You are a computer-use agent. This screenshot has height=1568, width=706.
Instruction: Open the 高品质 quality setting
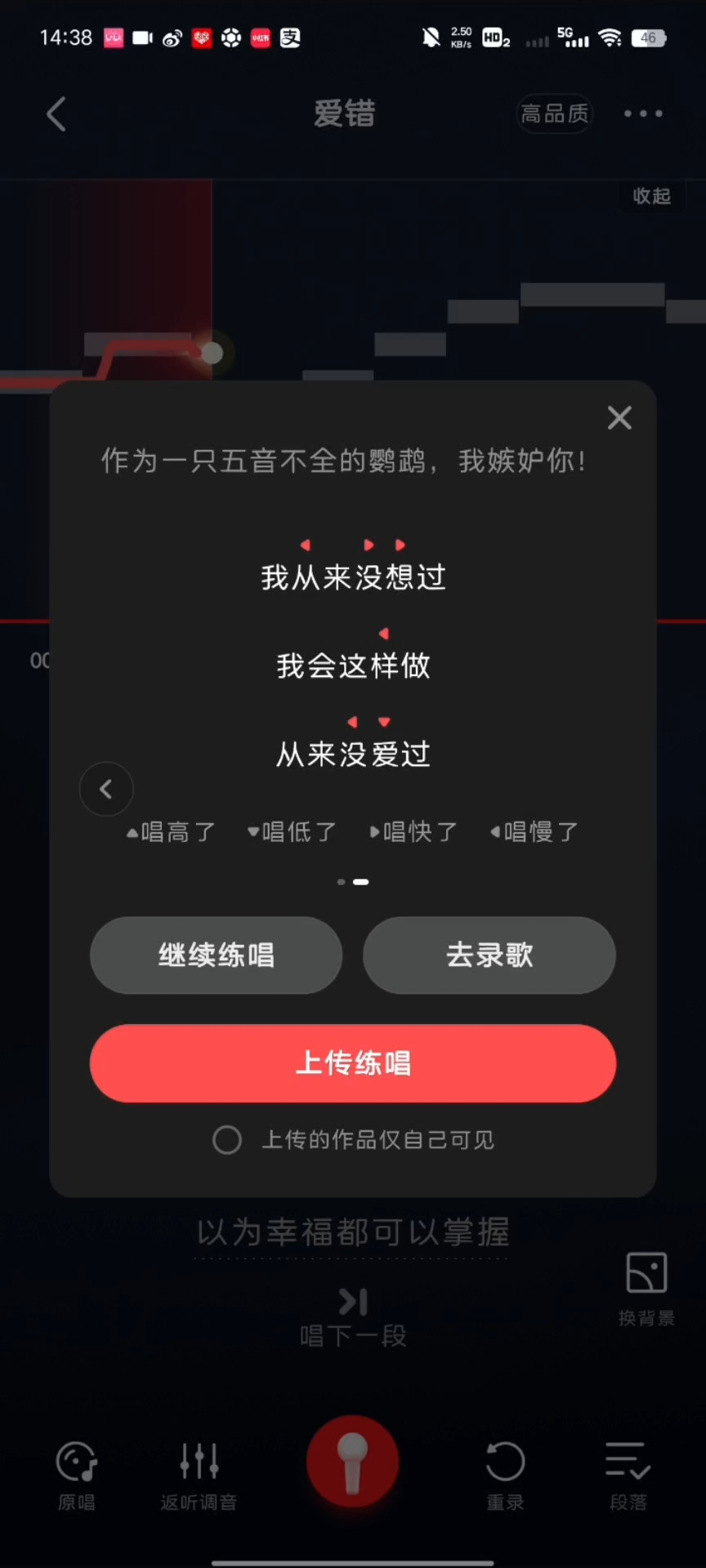(x=555, y=114)
